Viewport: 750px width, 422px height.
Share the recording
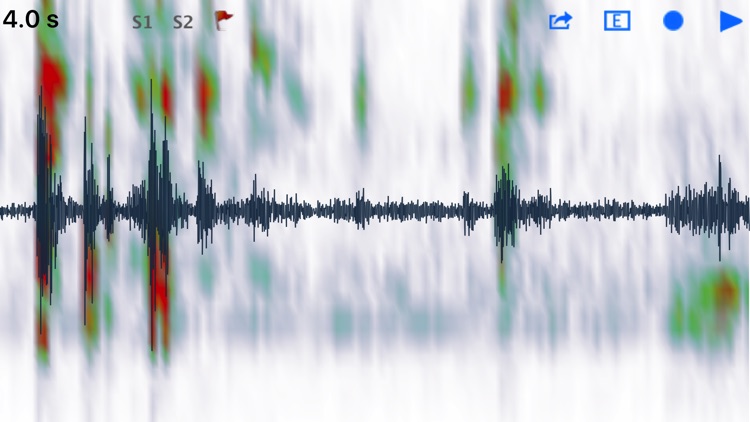[561, 20]
